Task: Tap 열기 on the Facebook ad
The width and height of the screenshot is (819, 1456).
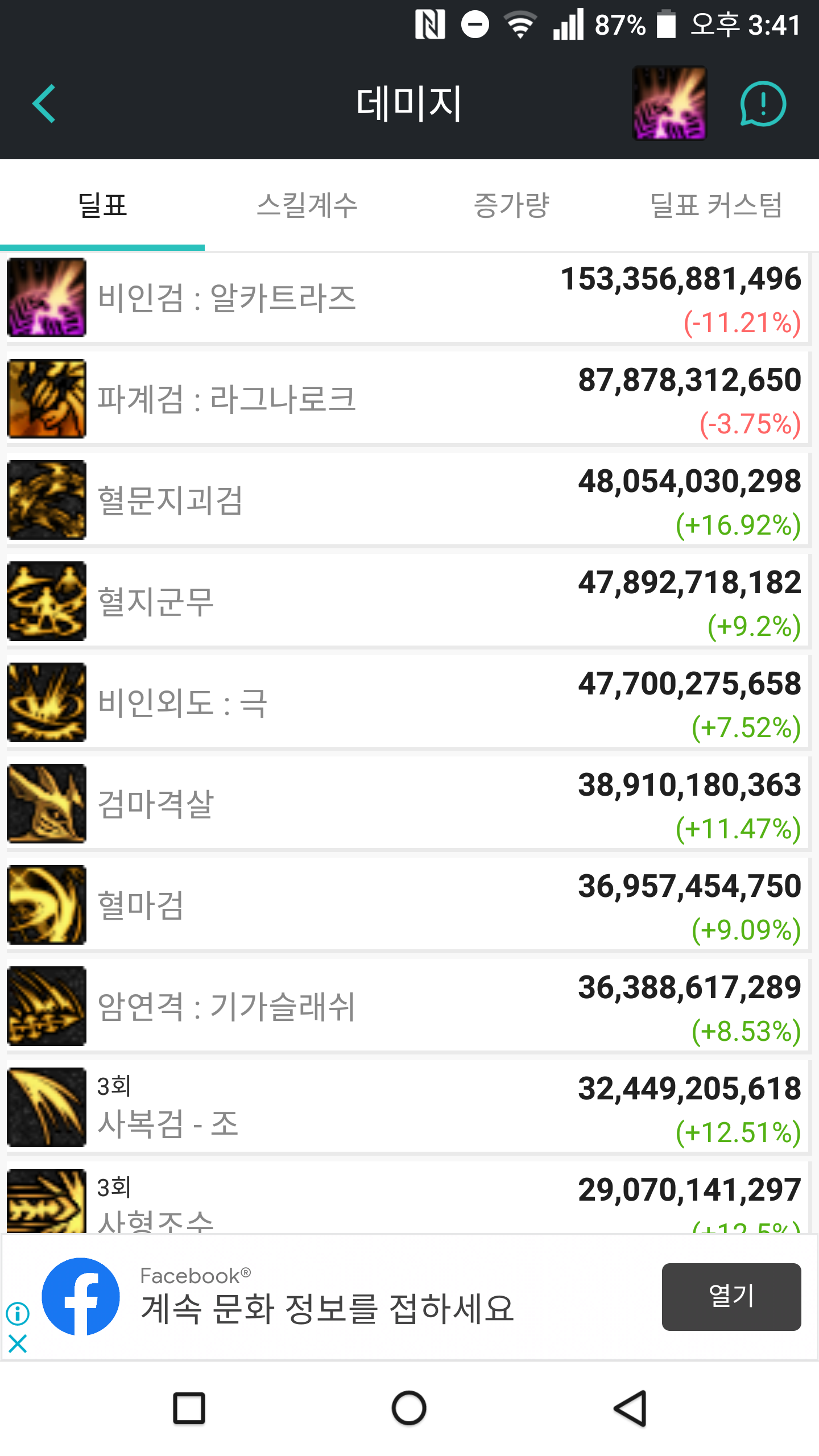Action: tap(731, 1297)
